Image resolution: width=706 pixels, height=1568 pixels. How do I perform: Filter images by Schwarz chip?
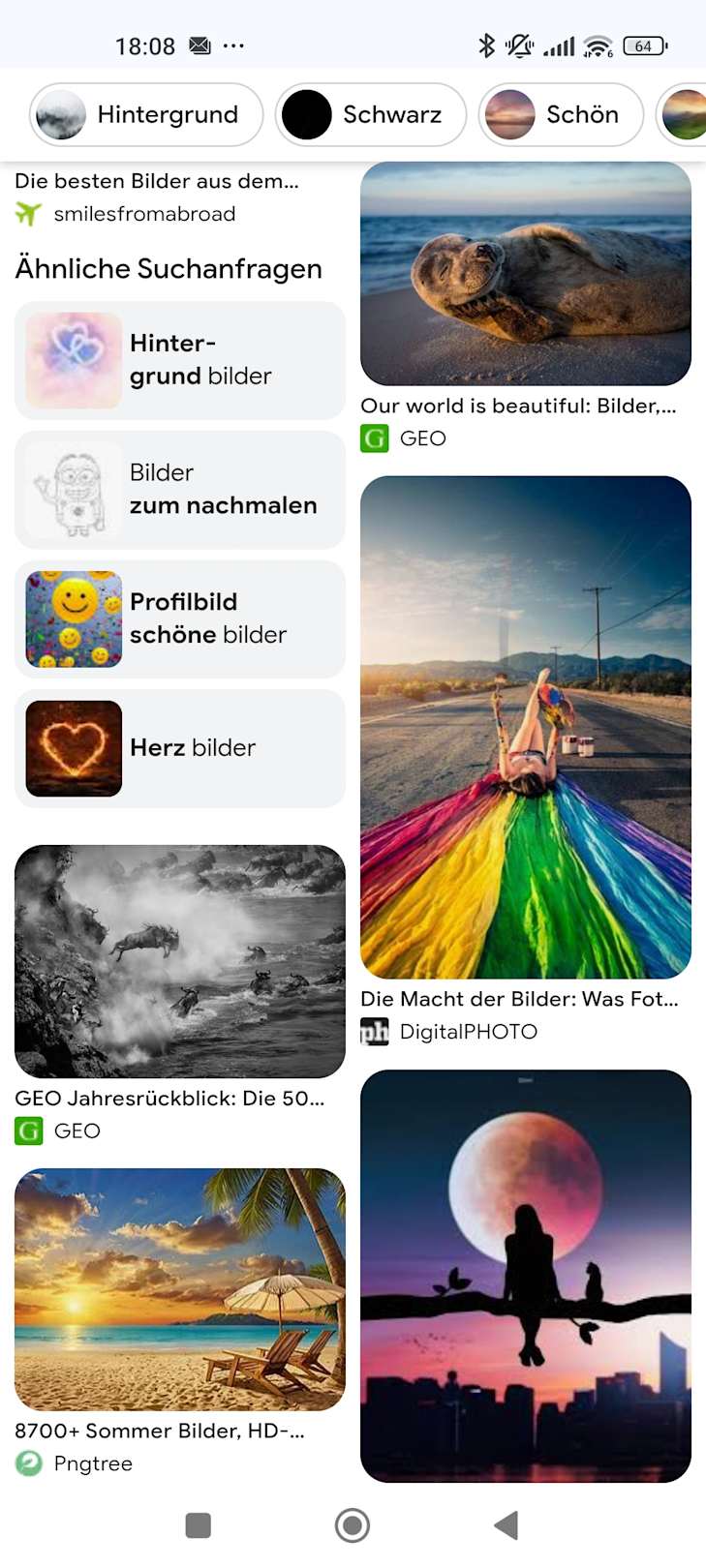[x=370, y=115]
